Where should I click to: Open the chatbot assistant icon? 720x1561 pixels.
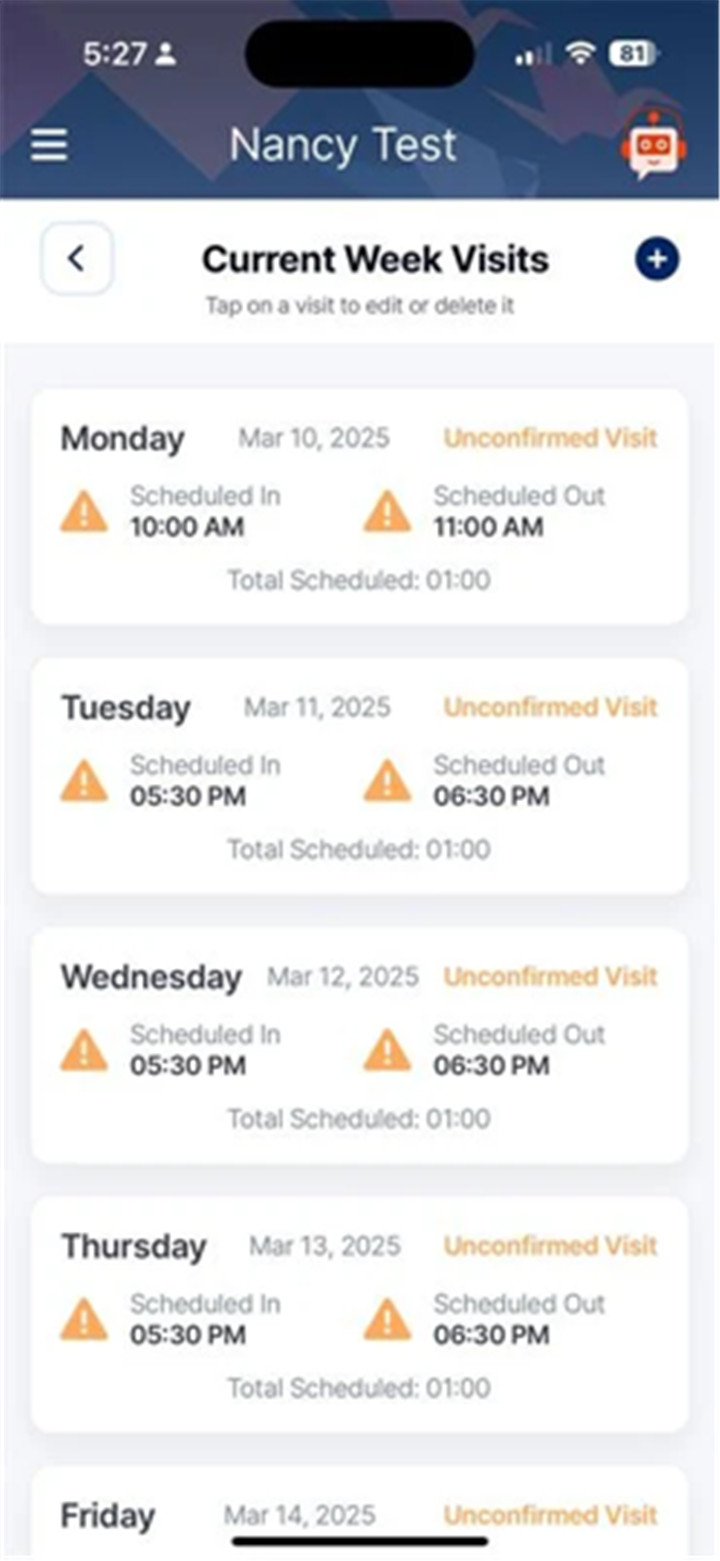[653, 146]
